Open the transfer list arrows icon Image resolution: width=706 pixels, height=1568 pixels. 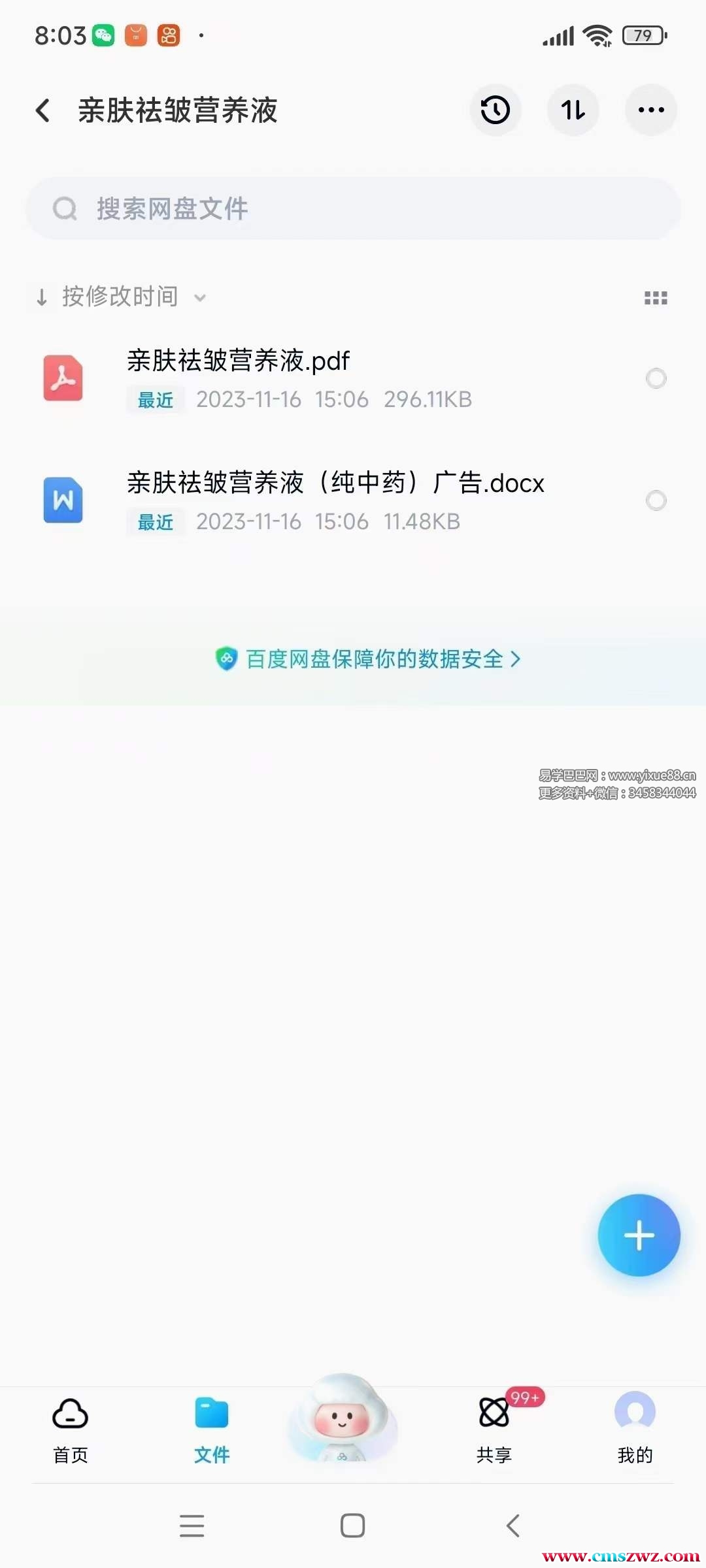pyautogui.click(x=573, y=110)
